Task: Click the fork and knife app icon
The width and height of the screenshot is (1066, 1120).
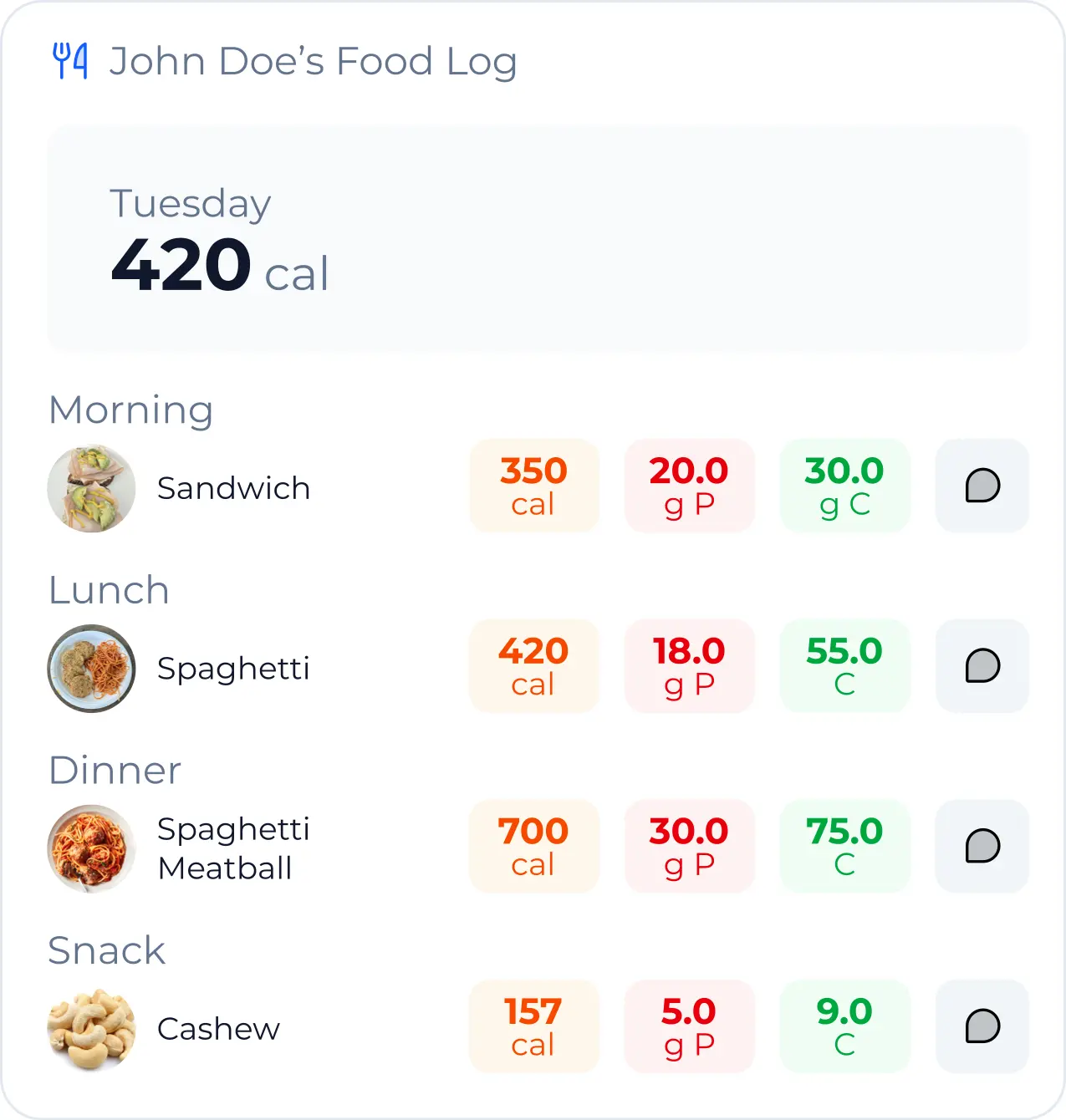Action: (x=72, y=60)
